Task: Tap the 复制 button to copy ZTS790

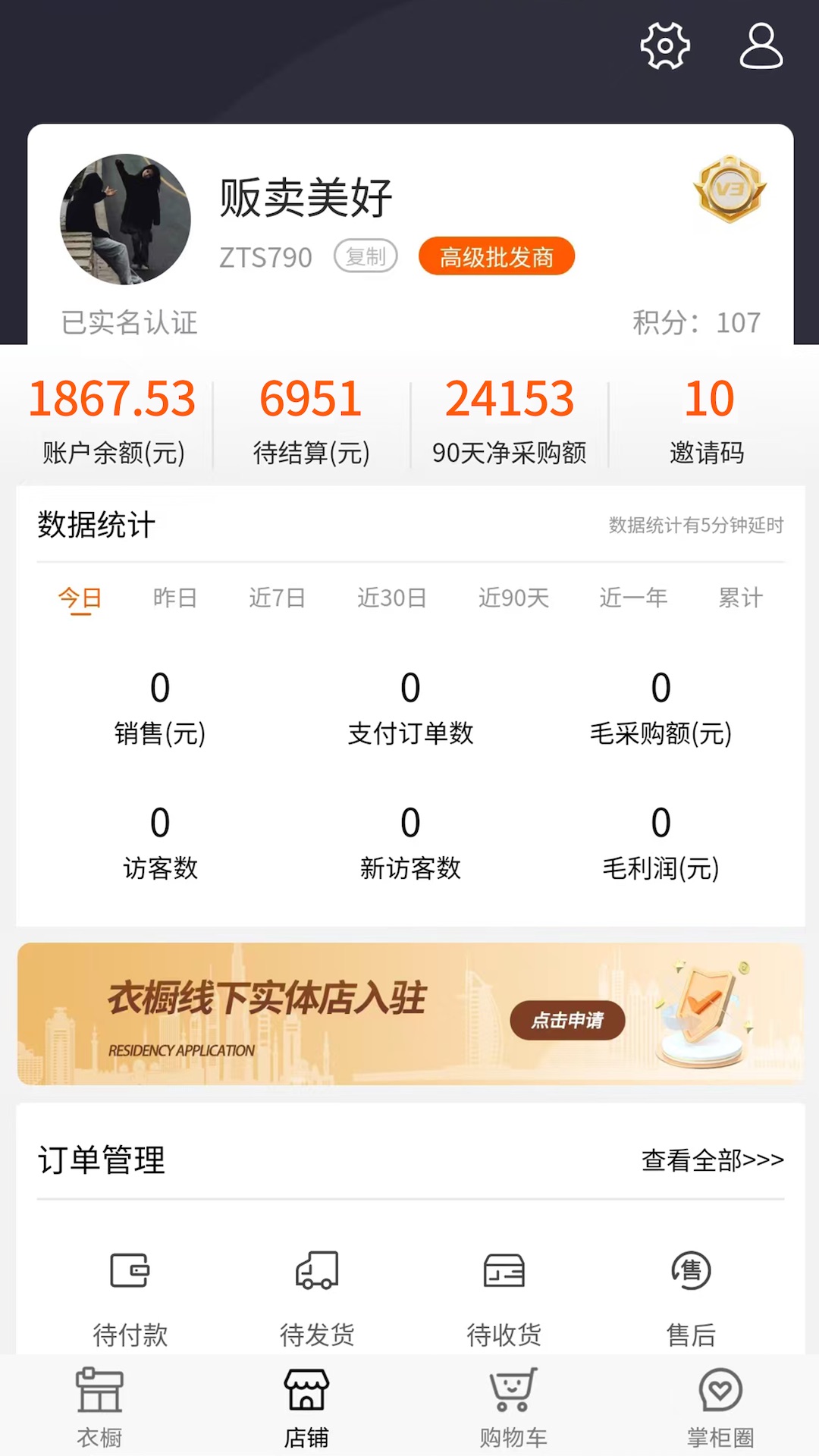Action: [366, 256]
